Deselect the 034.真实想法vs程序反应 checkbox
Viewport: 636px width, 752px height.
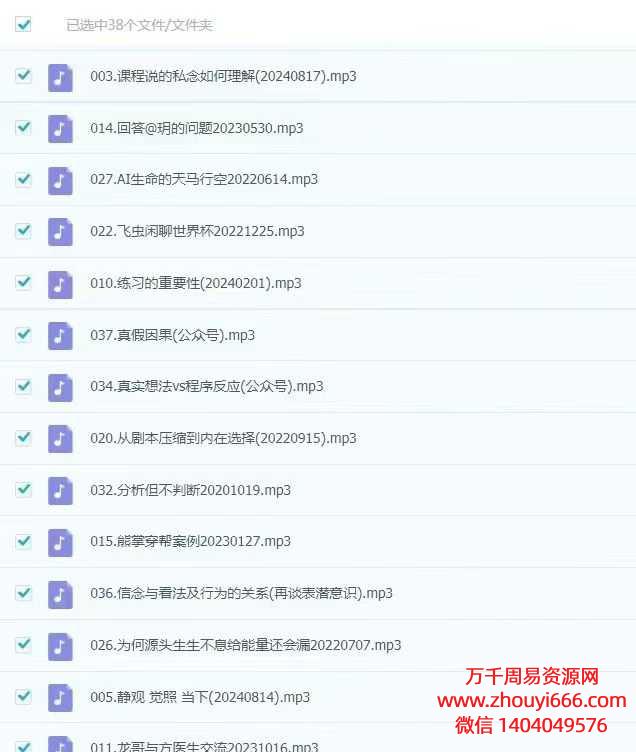(x=23, y=386)
